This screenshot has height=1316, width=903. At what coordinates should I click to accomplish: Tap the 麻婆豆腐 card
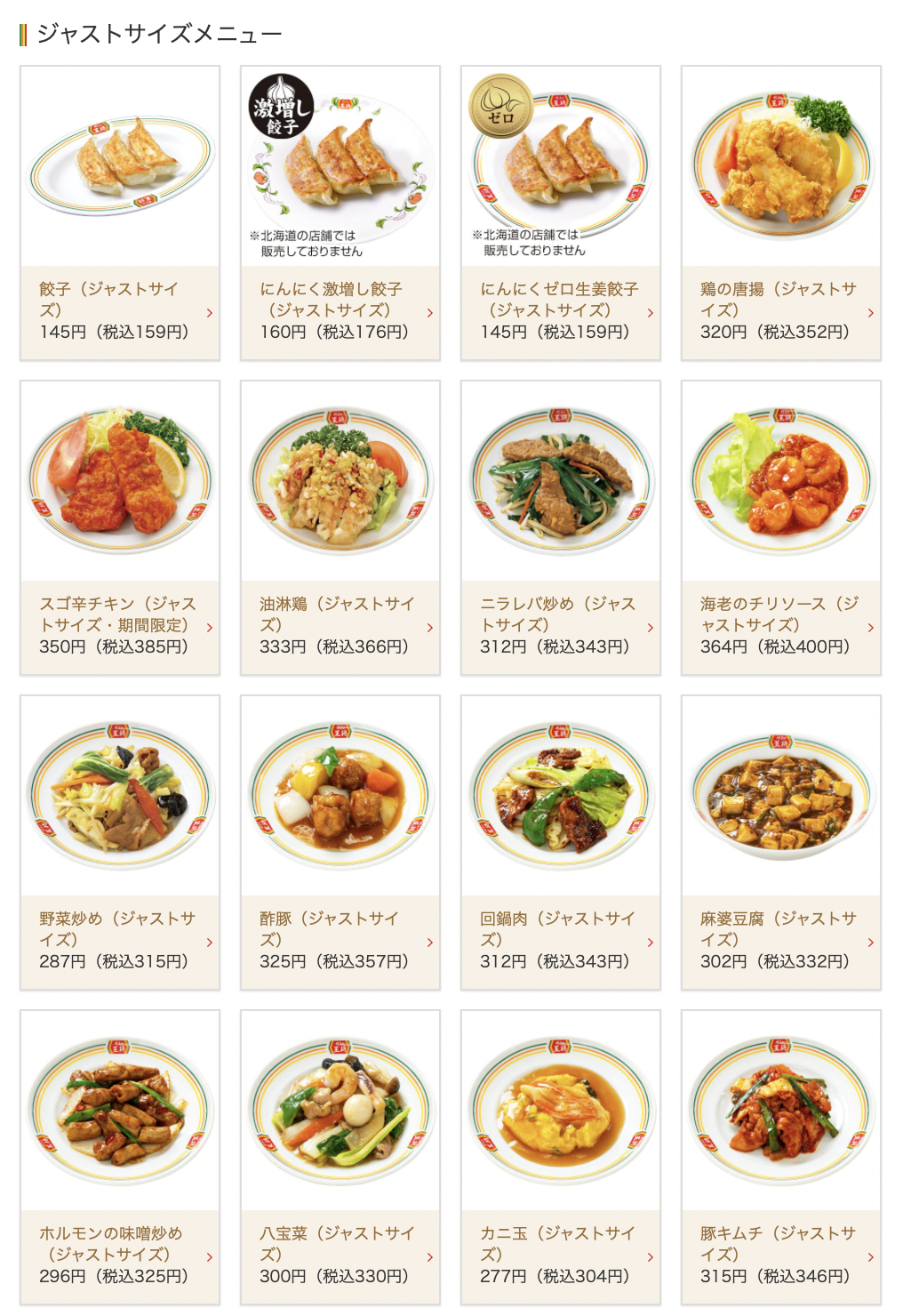[x=781, y=843]
